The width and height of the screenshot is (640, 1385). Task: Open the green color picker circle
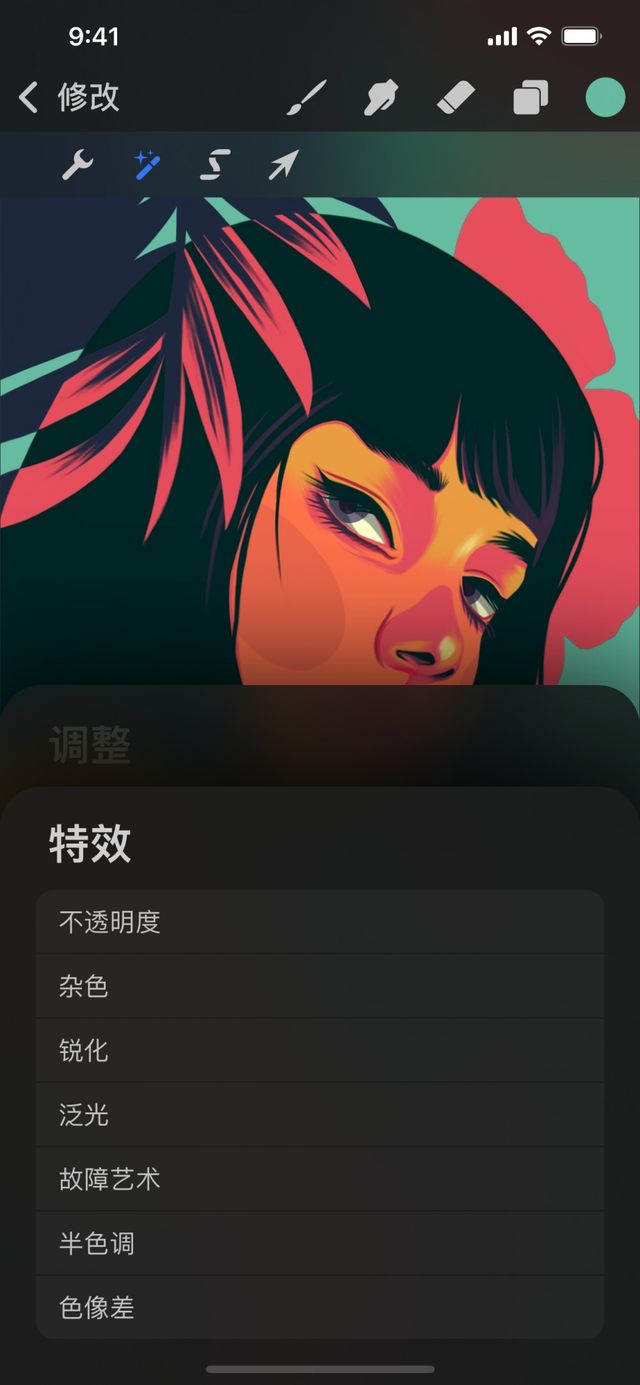coord(605,98)
